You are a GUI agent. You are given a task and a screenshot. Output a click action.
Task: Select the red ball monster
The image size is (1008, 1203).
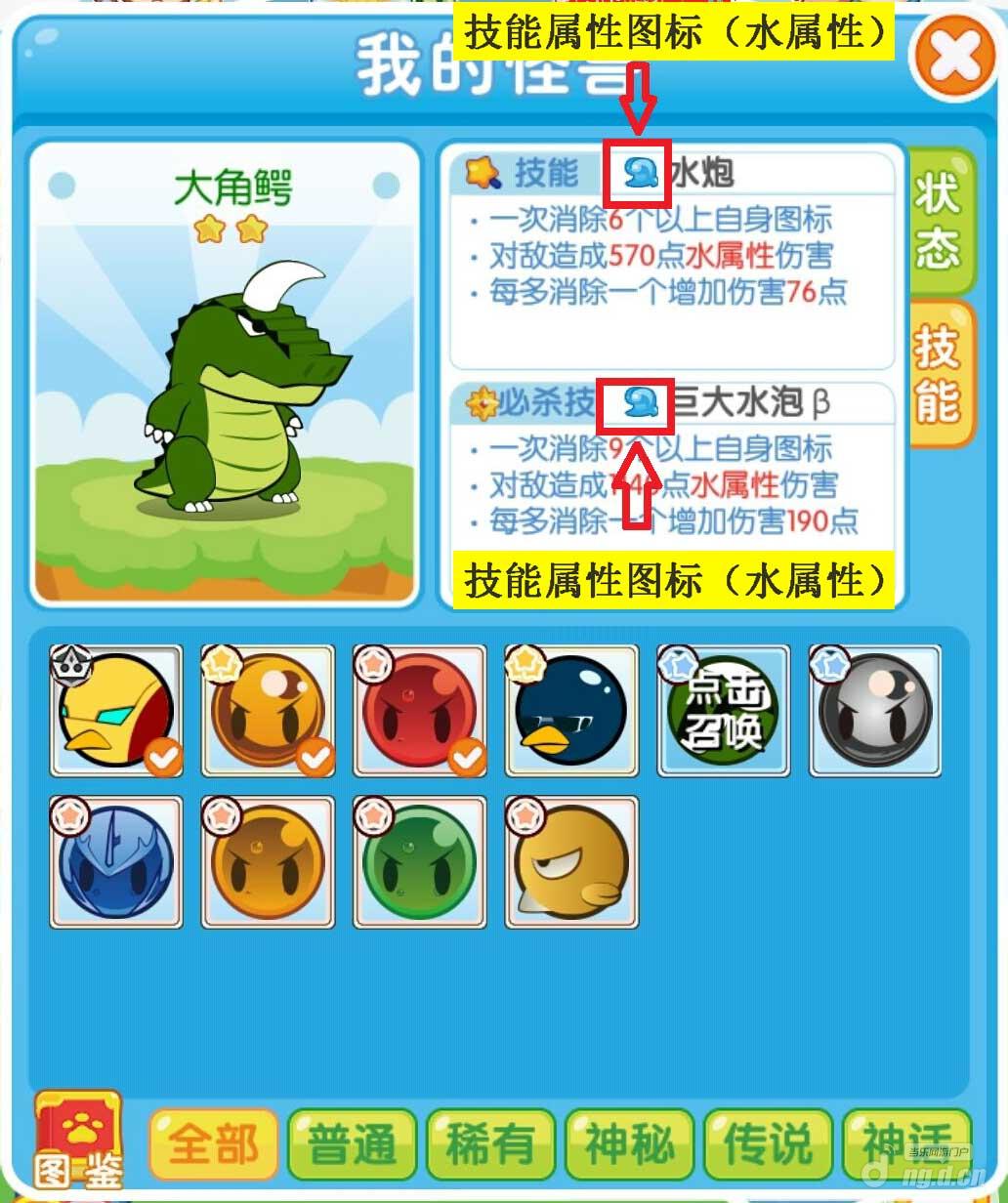tap(420, 711)
